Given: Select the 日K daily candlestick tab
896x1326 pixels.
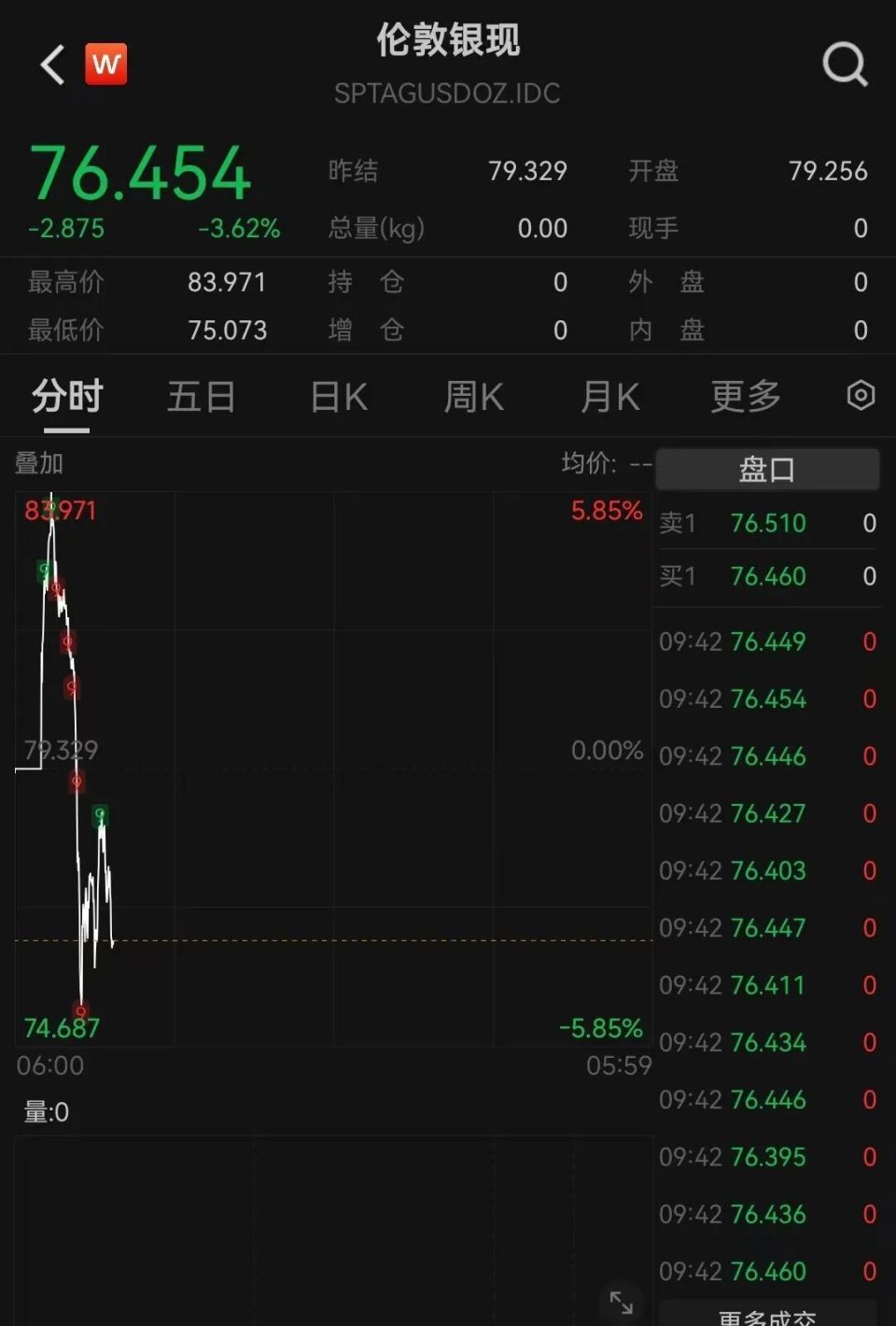Looking at the screenshot, I should [336, 396].
